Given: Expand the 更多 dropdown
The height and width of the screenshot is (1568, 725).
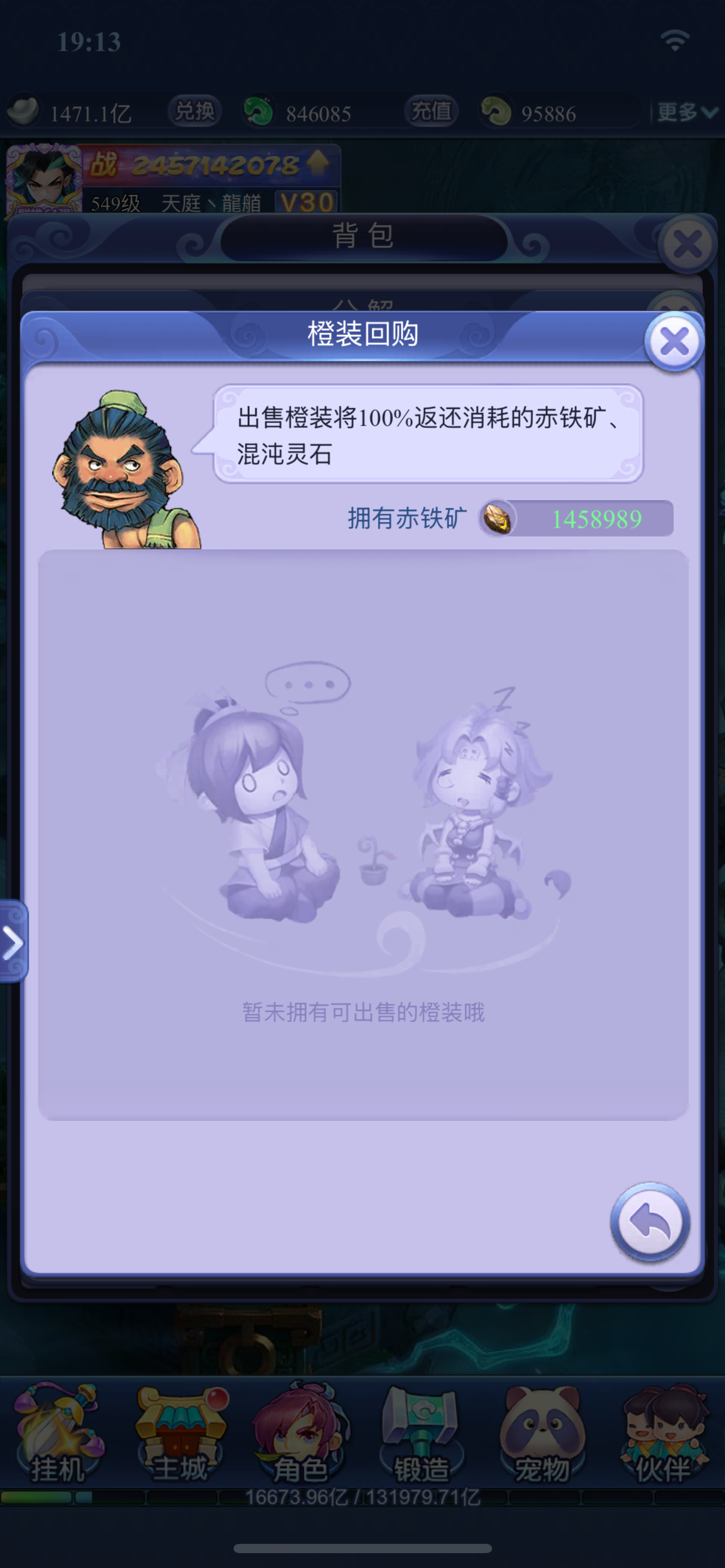Looking at the screenshot, I should pos(687,112).
